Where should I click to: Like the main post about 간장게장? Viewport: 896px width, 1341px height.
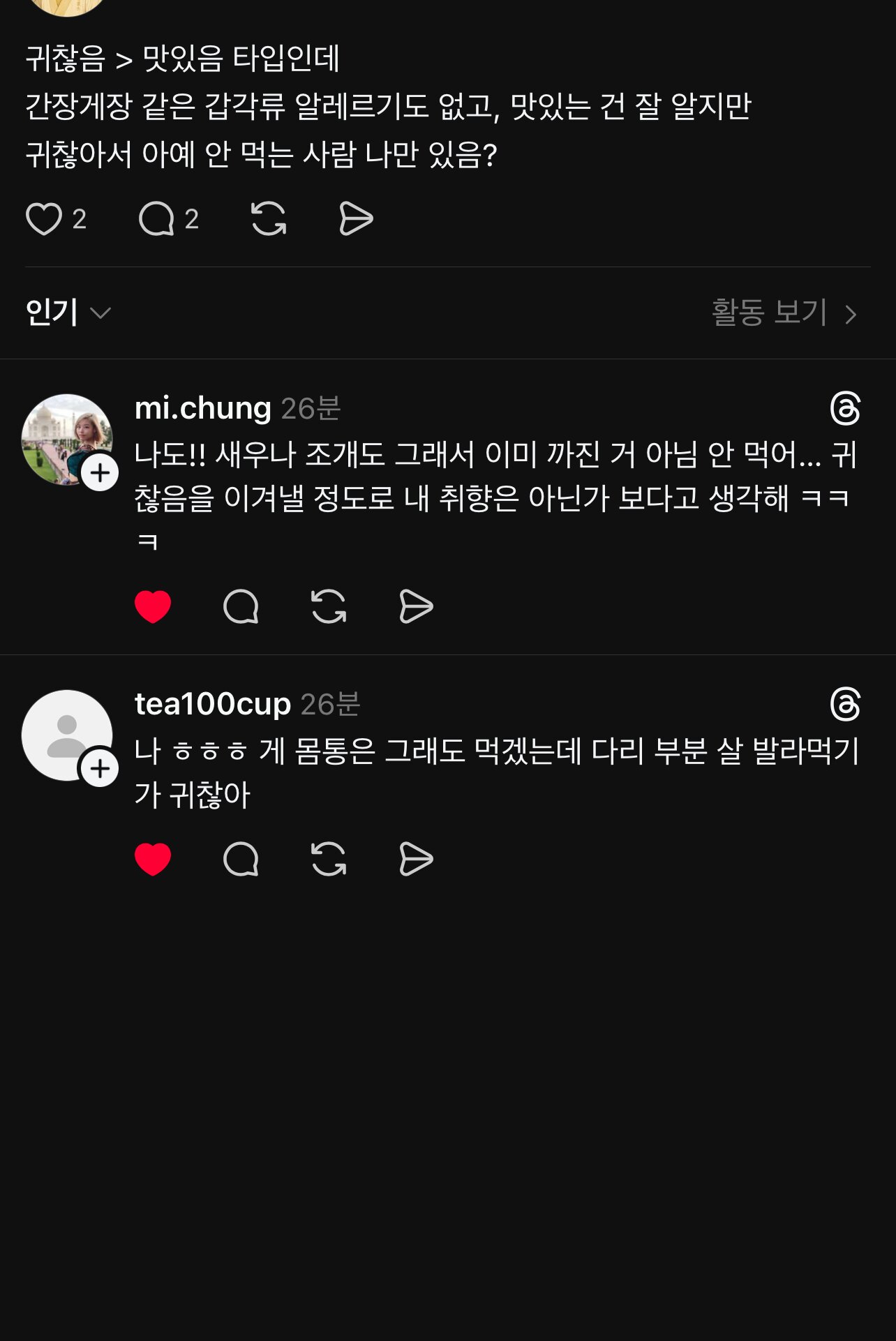(44, 219)
